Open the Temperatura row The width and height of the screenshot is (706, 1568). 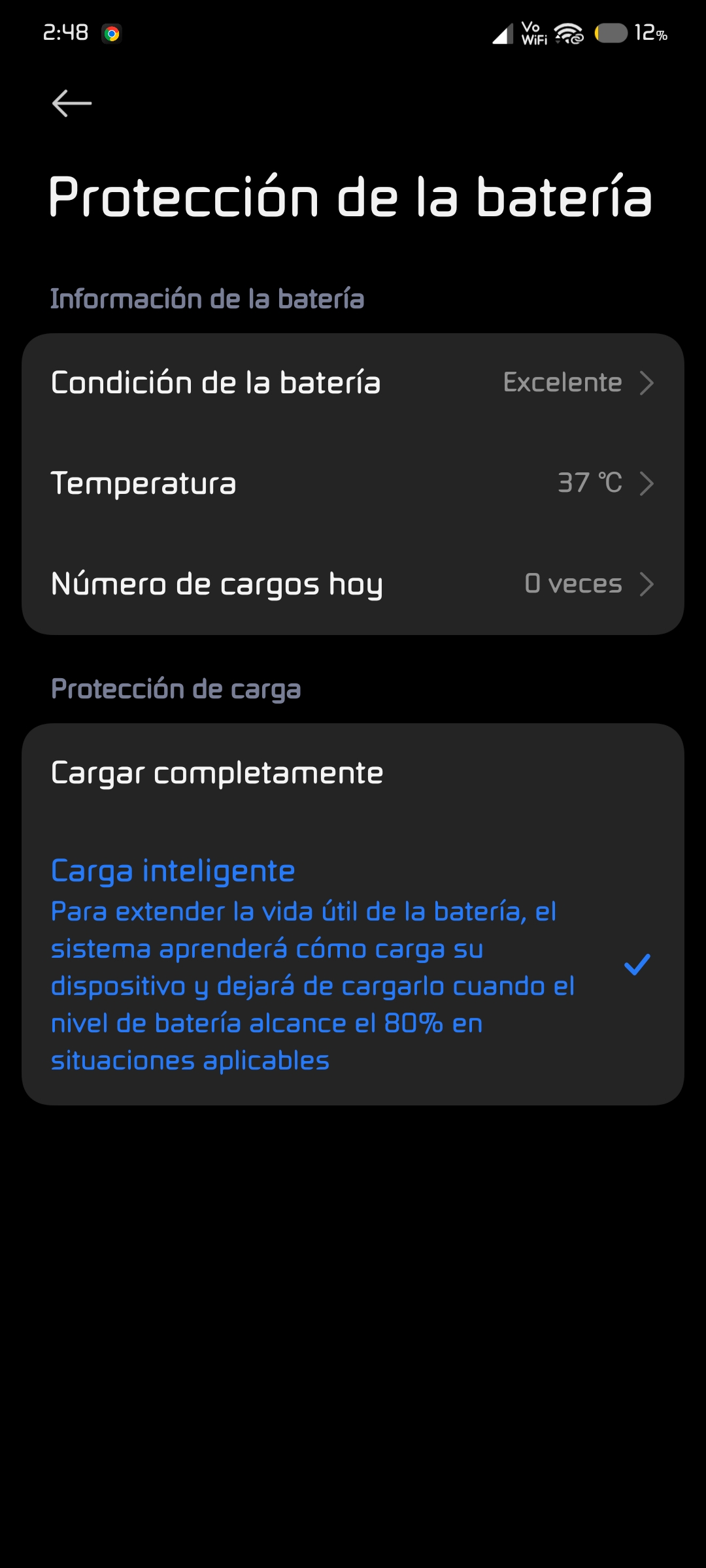(x=353, y=484)
